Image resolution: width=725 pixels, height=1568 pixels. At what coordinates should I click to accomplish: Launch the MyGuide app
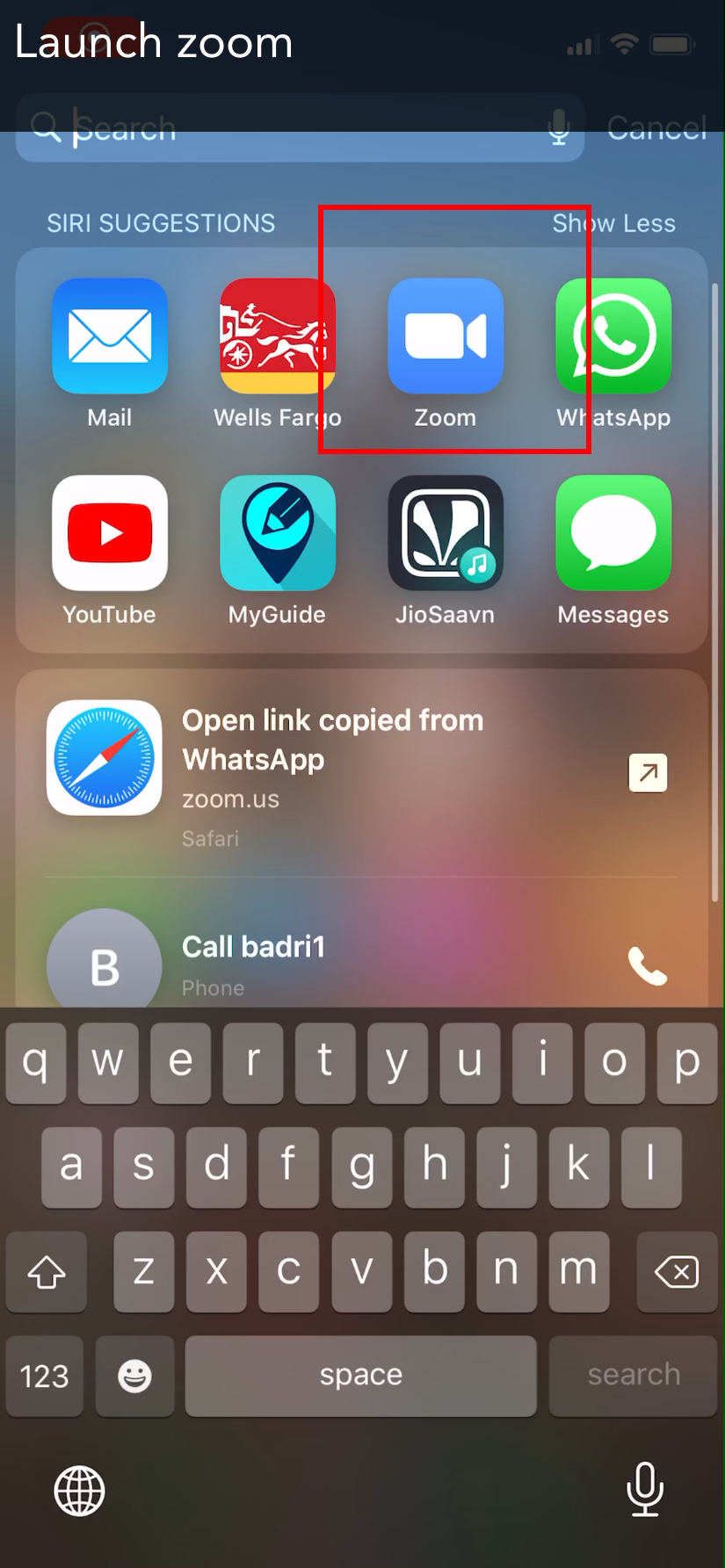pyautogui.click(x=278, y=533)
